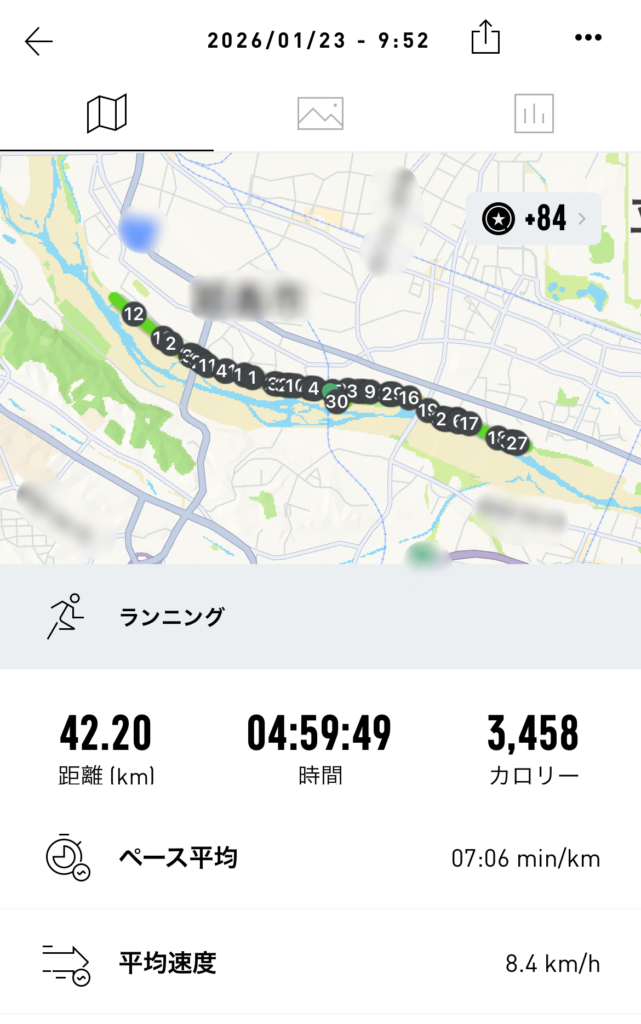Share this running activity
This screenshot has width=641, height=1024.
[484, 39]
